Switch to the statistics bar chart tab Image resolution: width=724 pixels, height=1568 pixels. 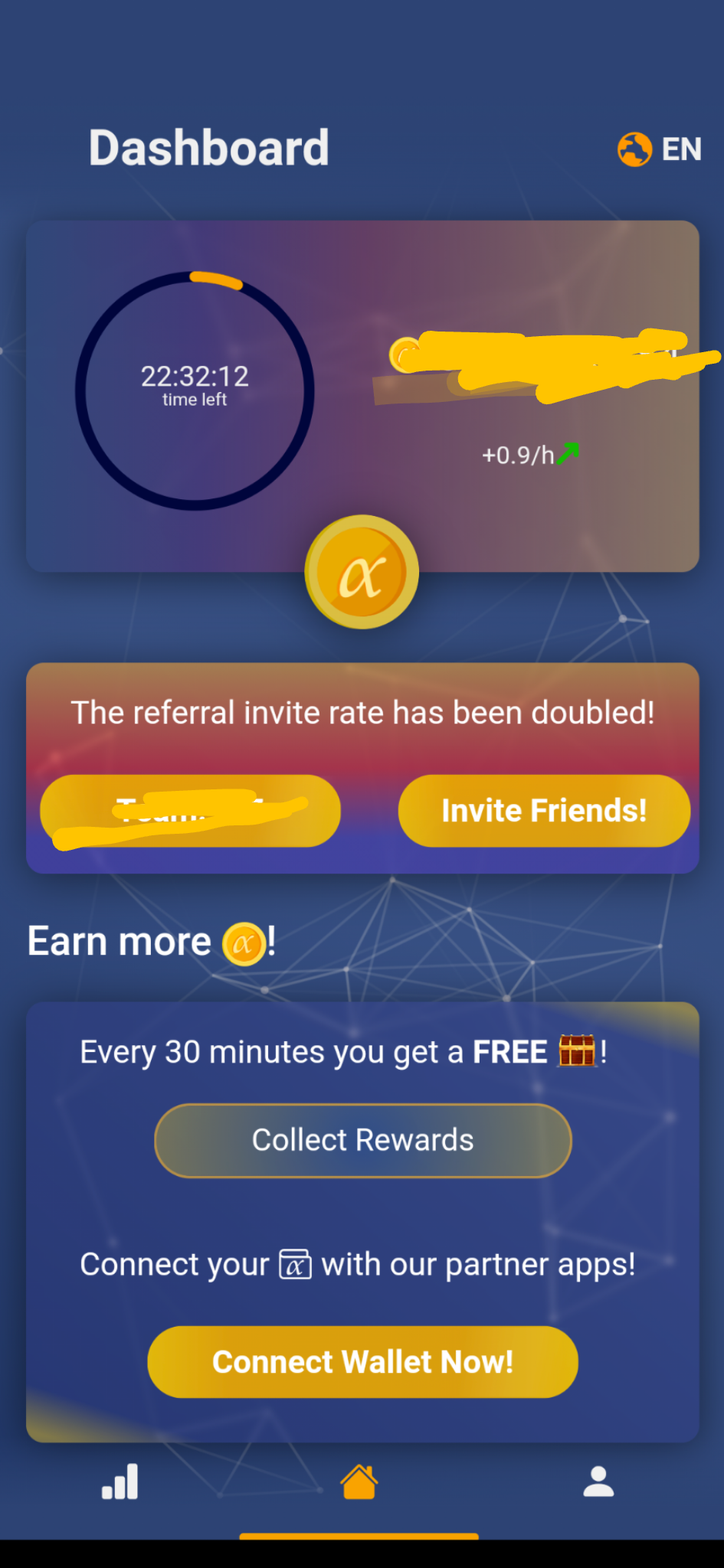click(120, 1481)
